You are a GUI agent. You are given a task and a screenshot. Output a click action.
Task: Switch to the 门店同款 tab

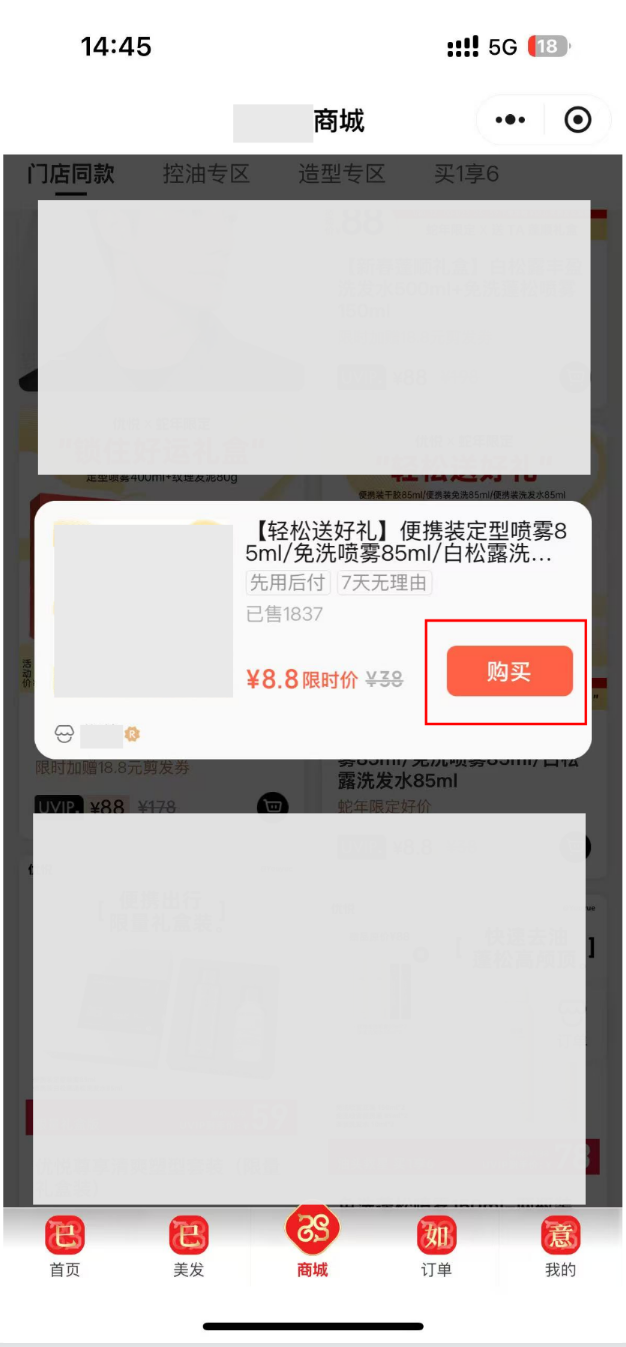[x=70, y=174]
